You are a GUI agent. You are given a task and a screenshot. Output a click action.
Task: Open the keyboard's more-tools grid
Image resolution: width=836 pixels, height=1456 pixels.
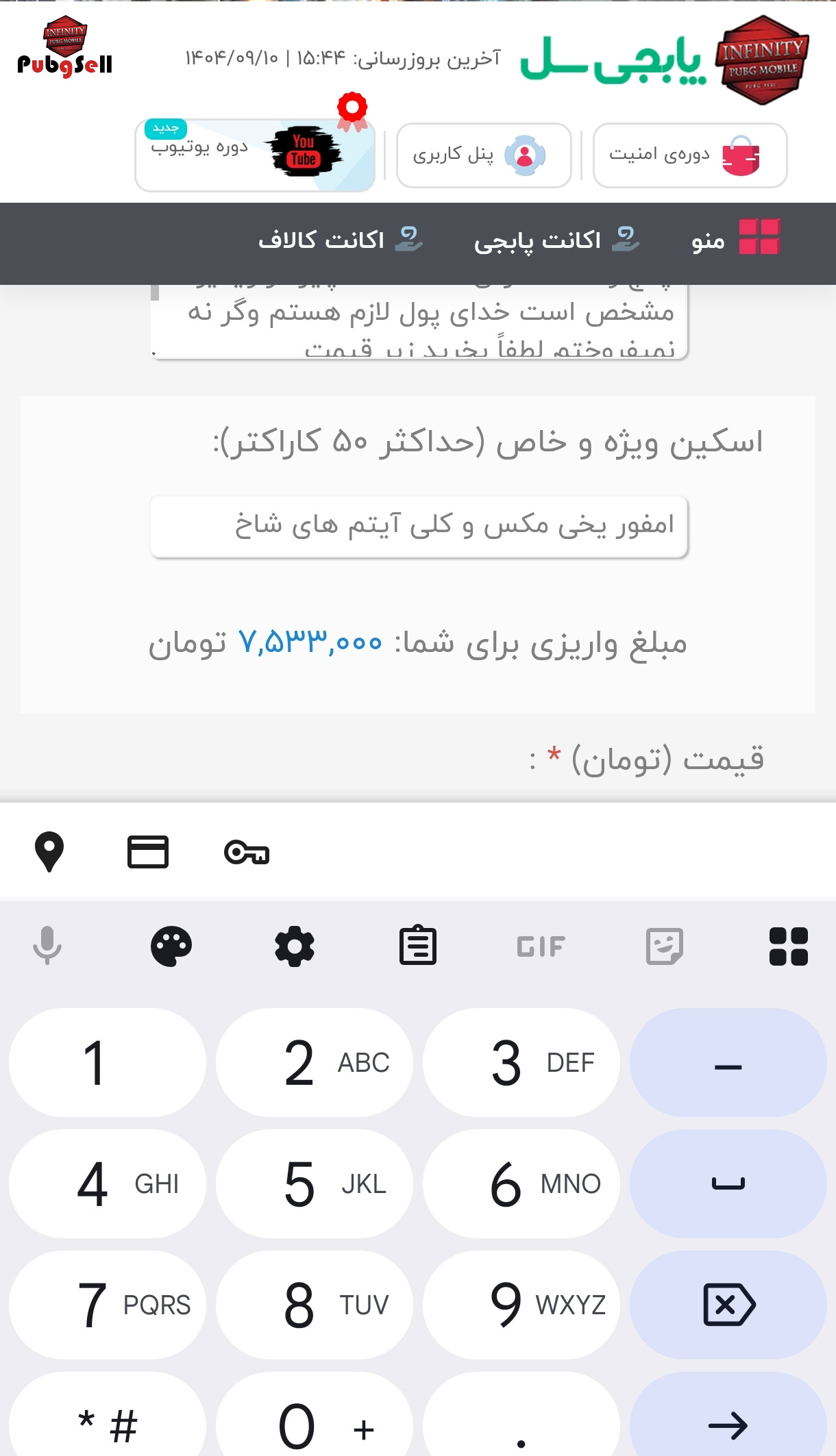click(x=789, y=946)
